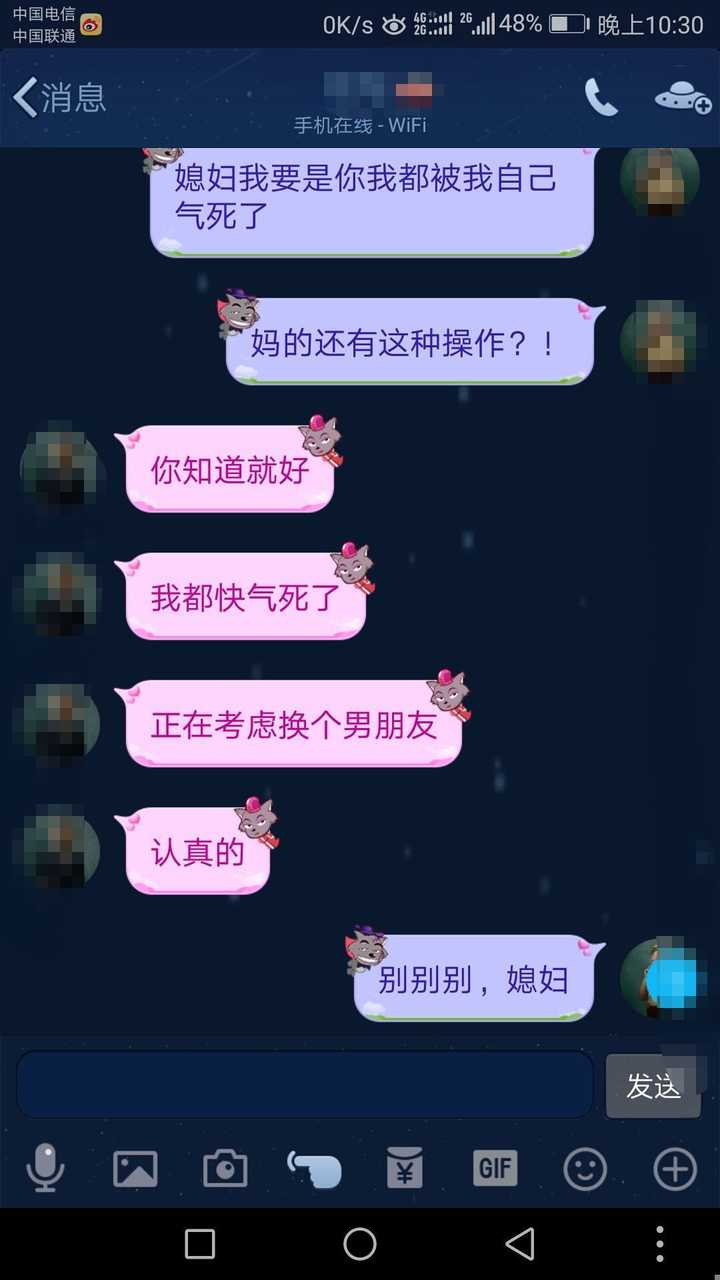Open the emoji smiley panel

coord(585,1167)
